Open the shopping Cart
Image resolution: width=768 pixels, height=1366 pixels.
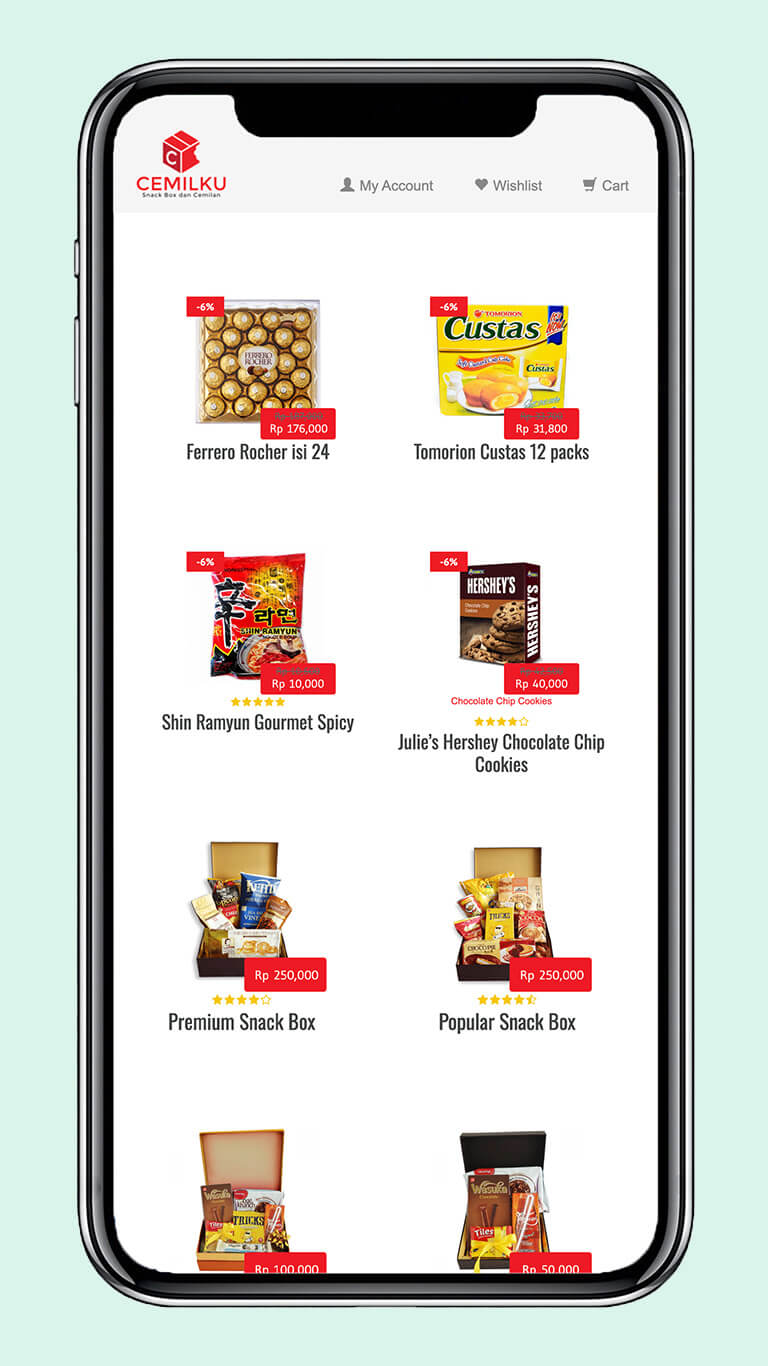point(606,185)
